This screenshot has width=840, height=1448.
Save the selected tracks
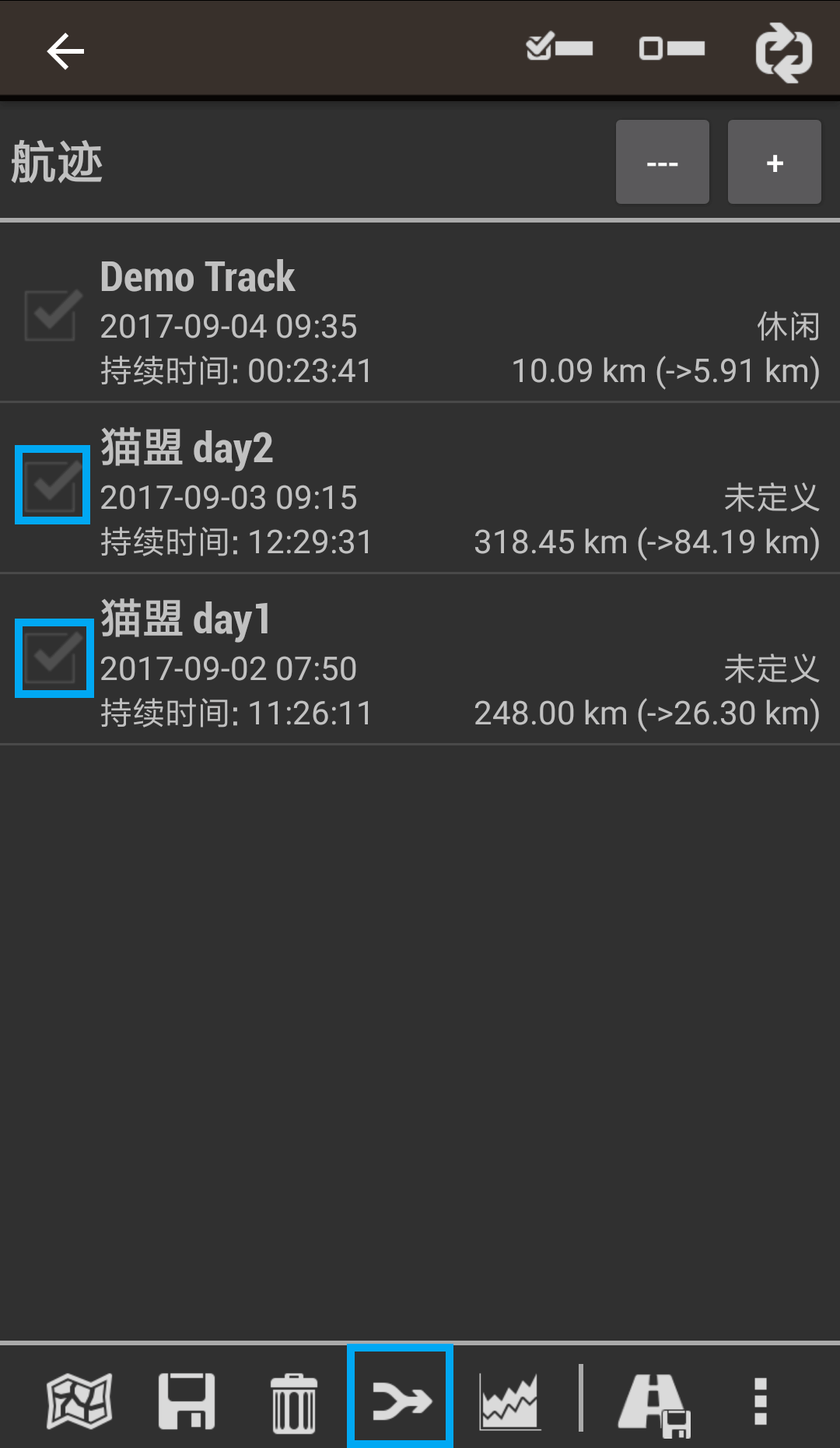(x=187, y=1401)
